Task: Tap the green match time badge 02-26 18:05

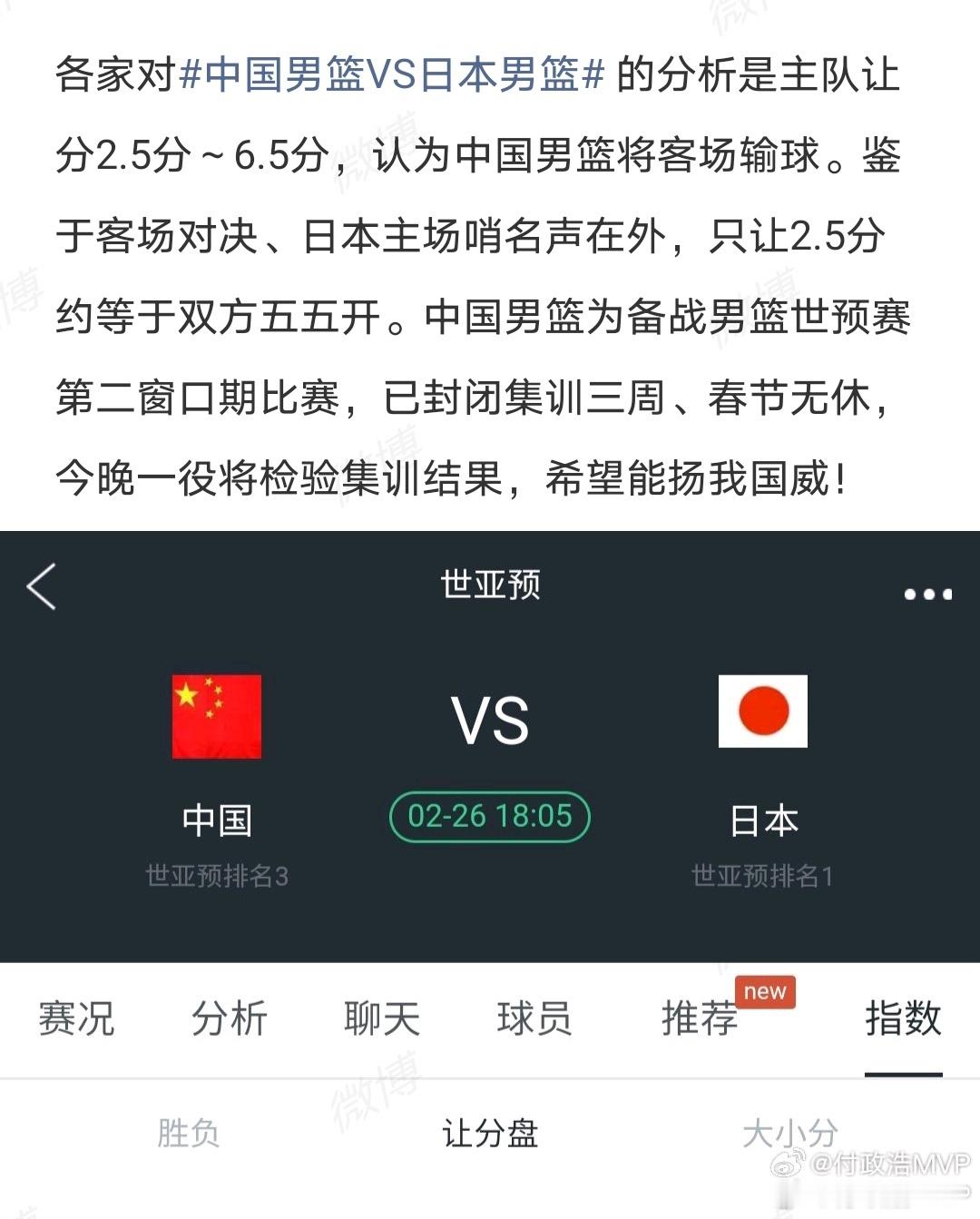Action: click(489, 816)
